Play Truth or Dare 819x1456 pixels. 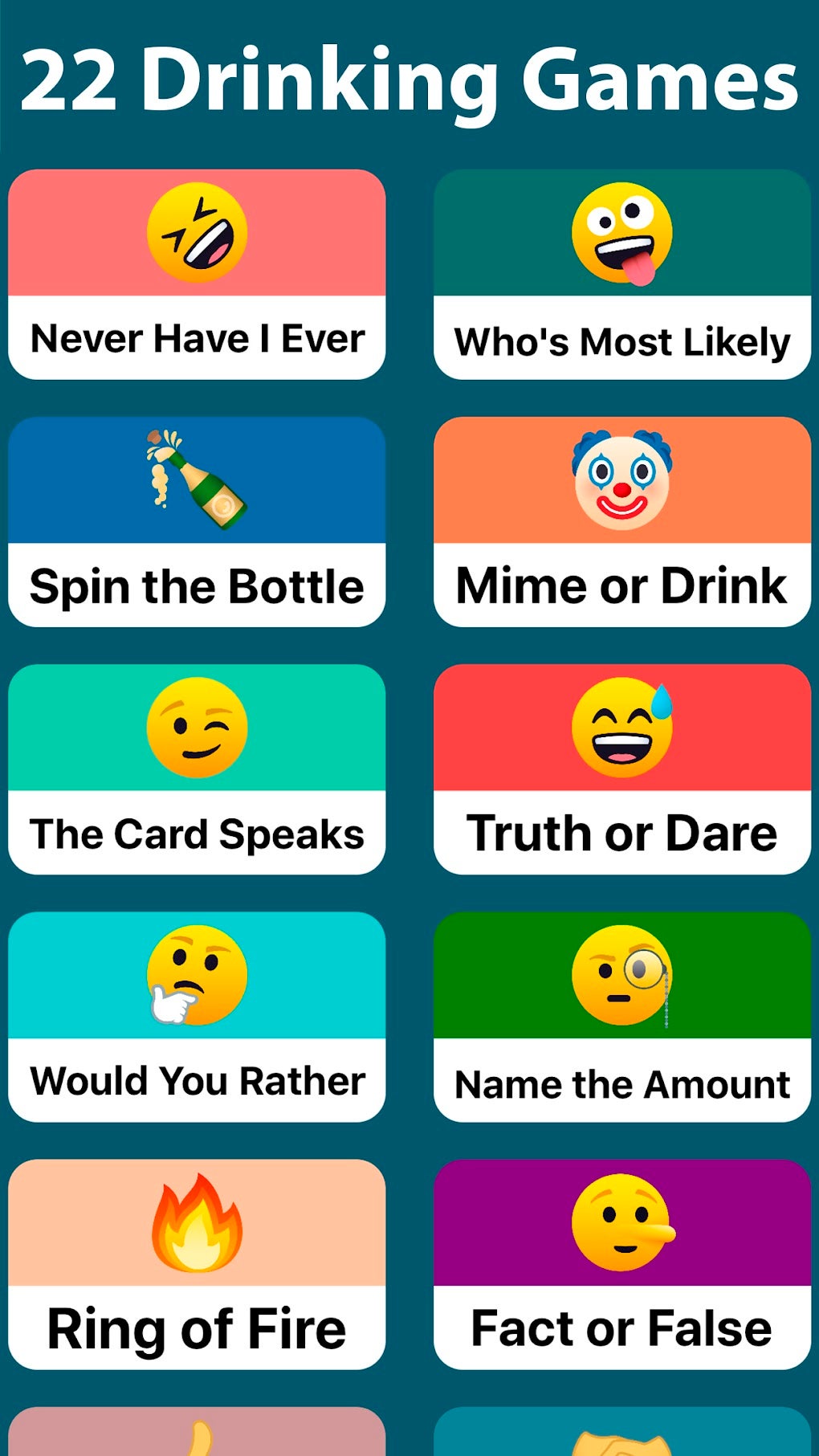tap(622, 769)
